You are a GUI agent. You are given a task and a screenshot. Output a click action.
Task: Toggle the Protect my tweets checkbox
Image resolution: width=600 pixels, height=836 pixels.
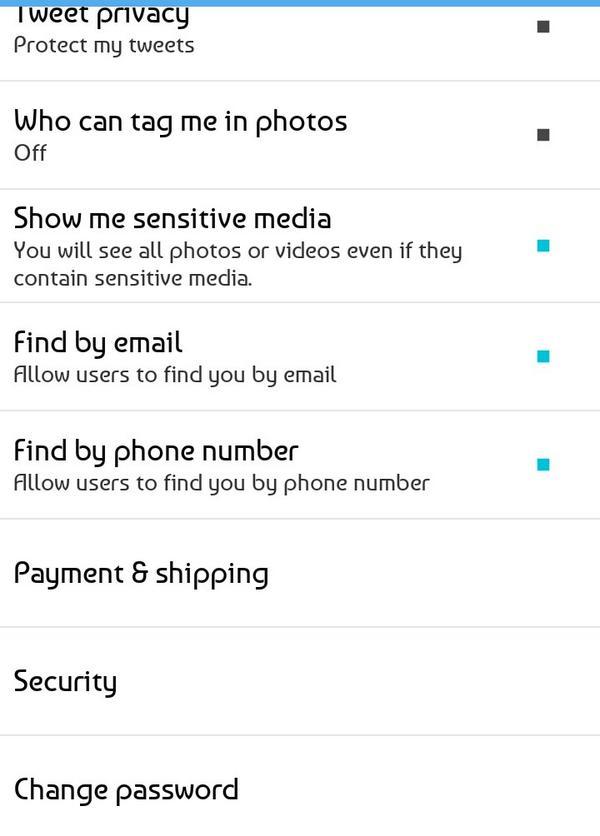[x=543, y=27]
